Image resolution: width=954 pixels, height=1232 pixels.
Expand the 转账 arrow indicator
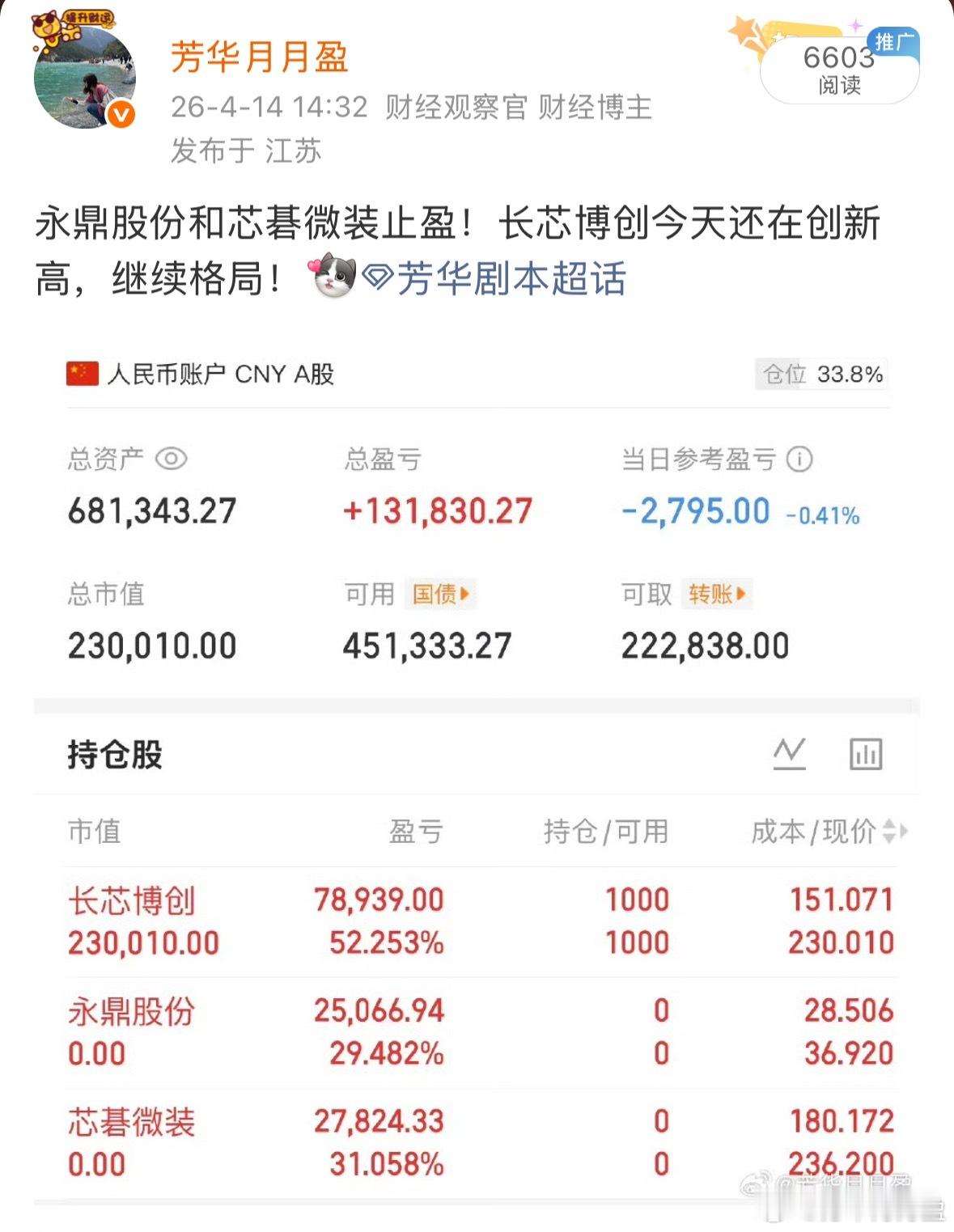(x=739, y=595)
